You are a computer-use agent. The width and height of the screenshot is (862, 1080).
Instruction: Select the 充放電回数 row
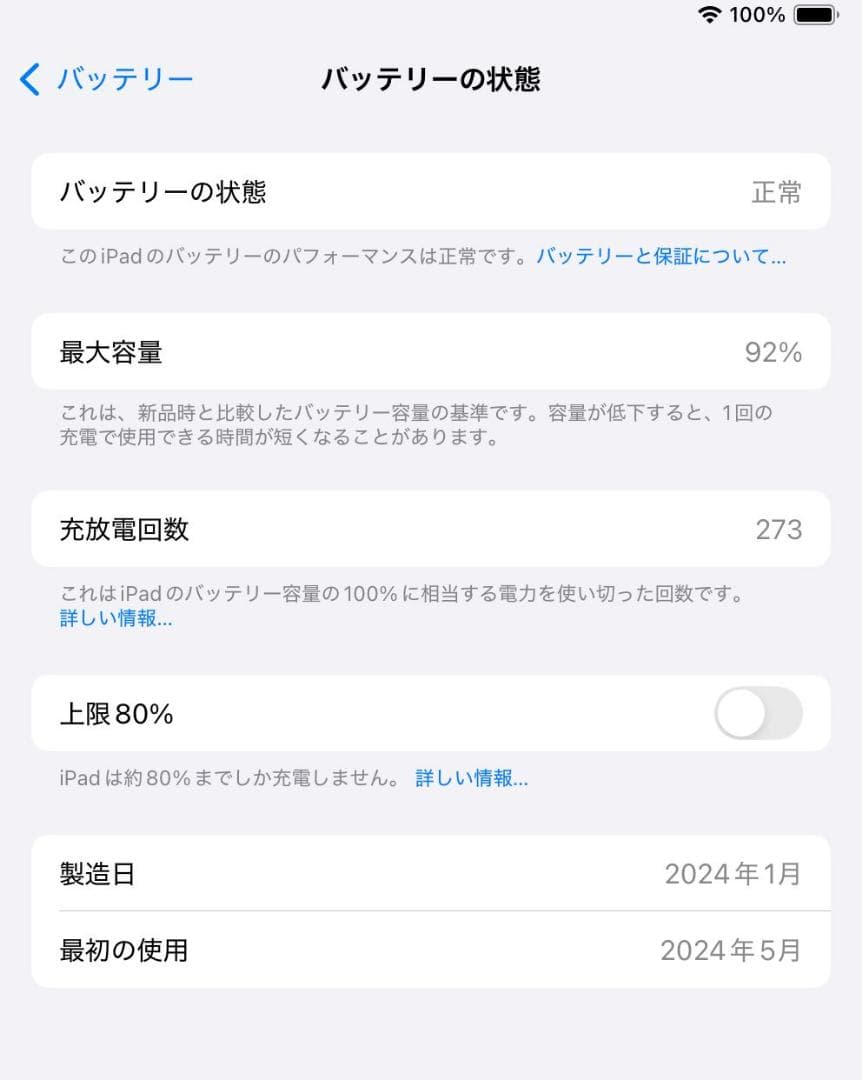[430, 530]
